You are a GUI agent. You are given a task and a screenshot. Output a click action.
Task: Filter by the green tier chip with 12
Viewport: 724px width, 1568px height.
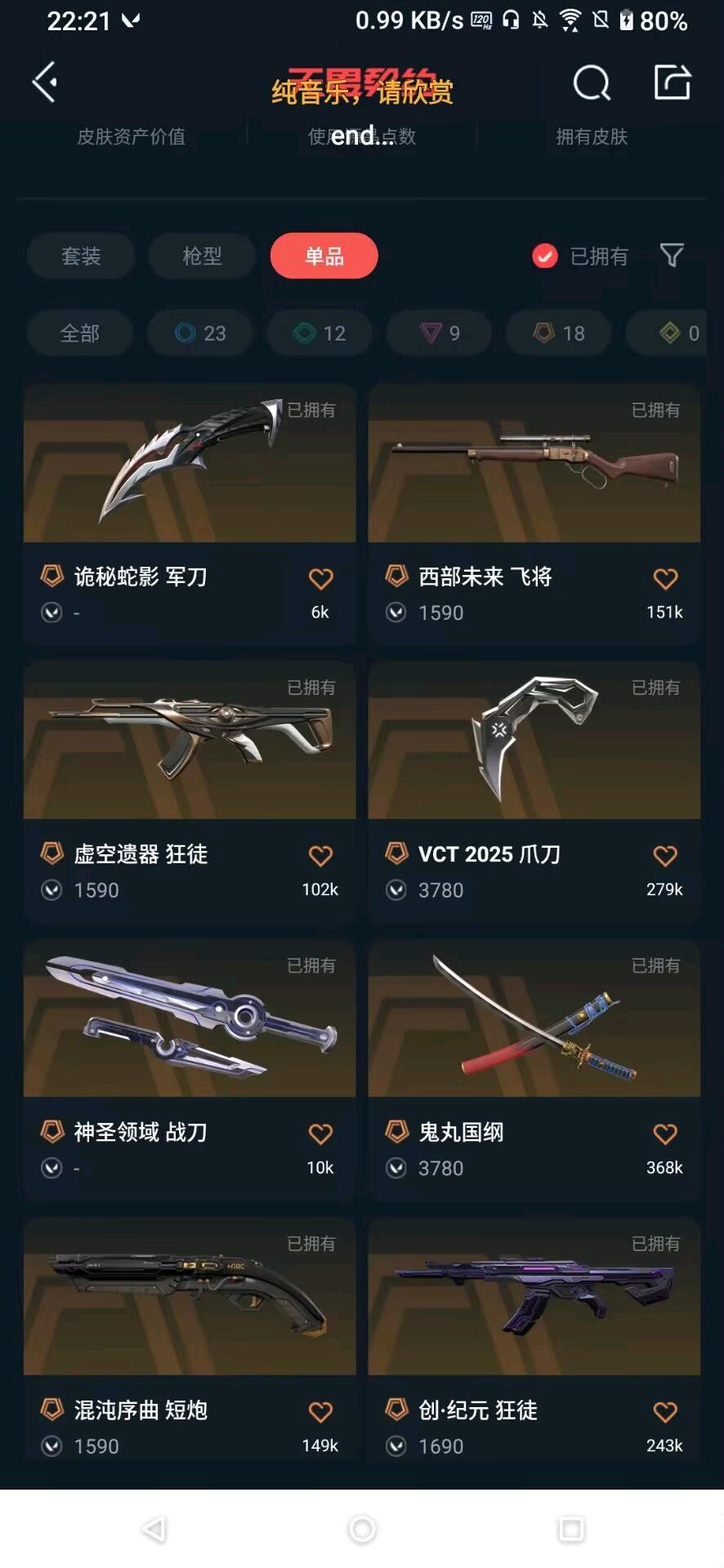[x=320, y=333]
